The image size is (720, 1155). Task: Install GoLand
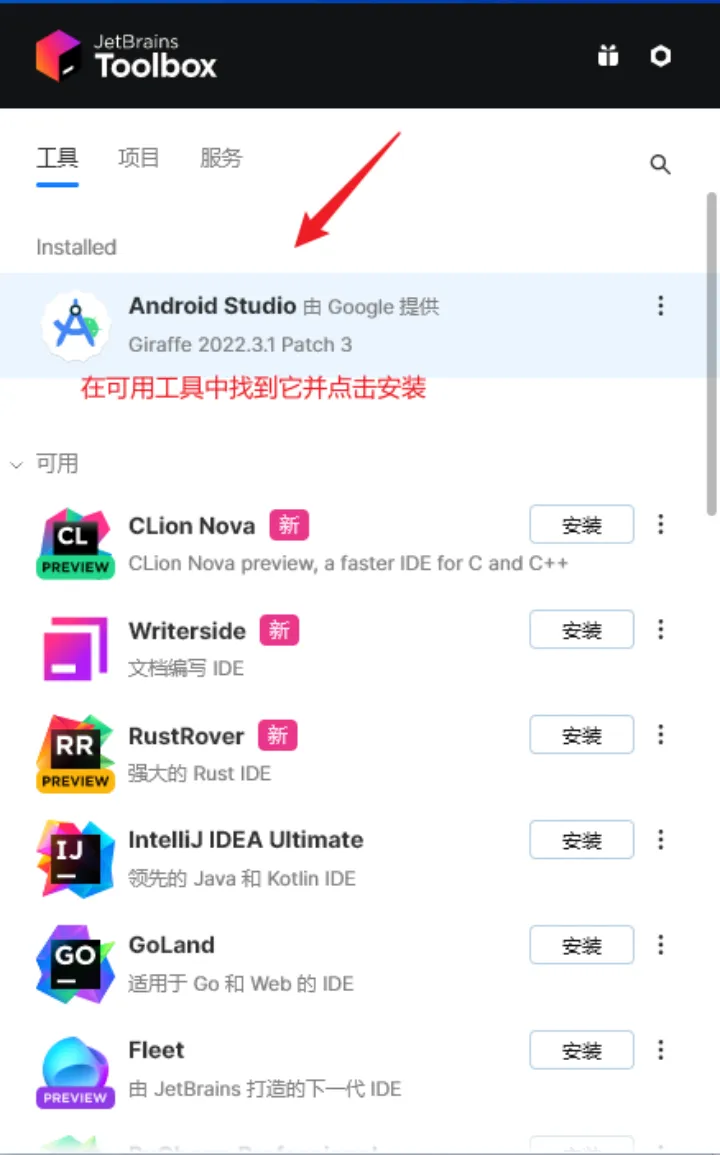click(x=581, y=945)
